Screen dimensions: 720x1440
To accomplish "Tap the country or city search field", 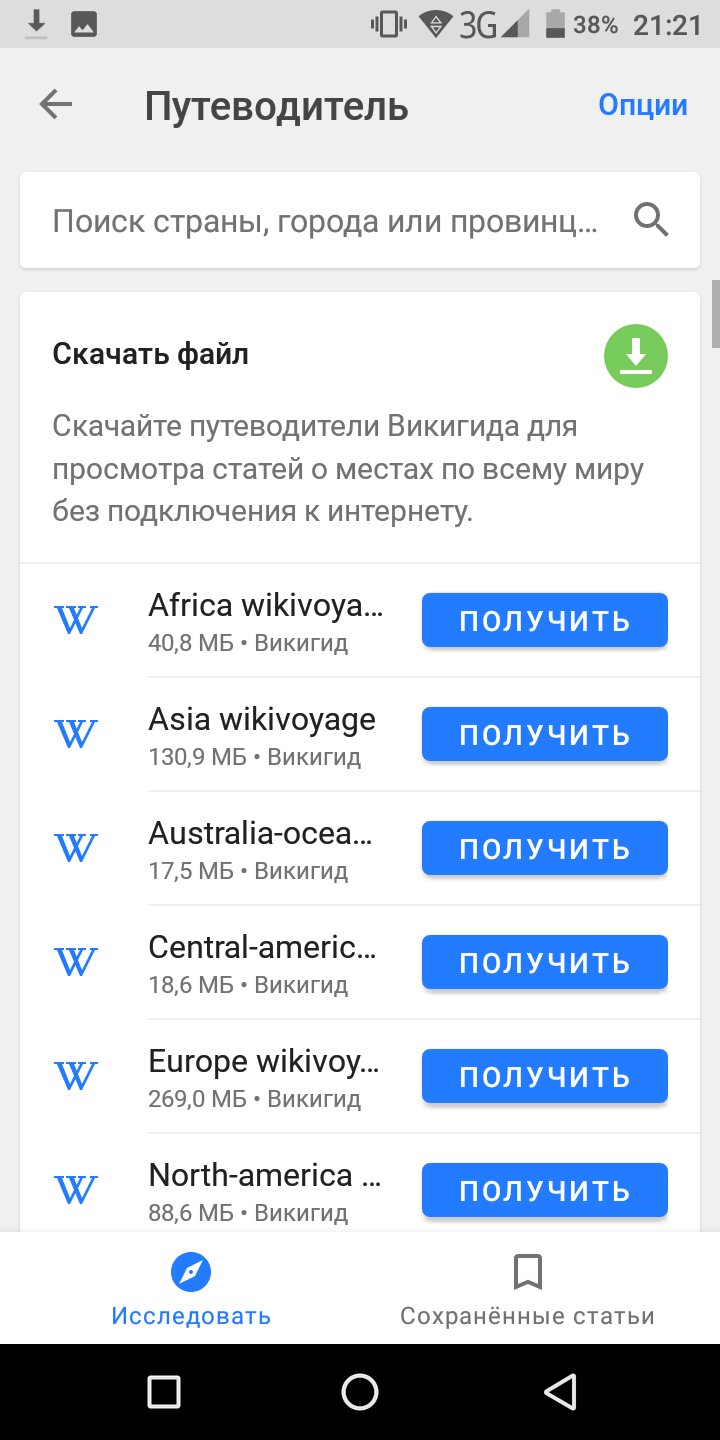I will [360, 220].
